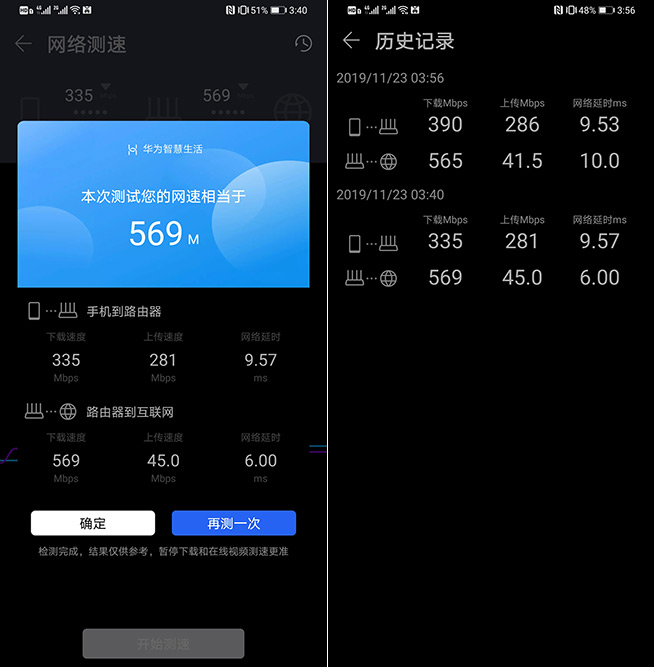Go back from the 历史记录 page
The image size is (654, 667).
click(x=351, y=41)
